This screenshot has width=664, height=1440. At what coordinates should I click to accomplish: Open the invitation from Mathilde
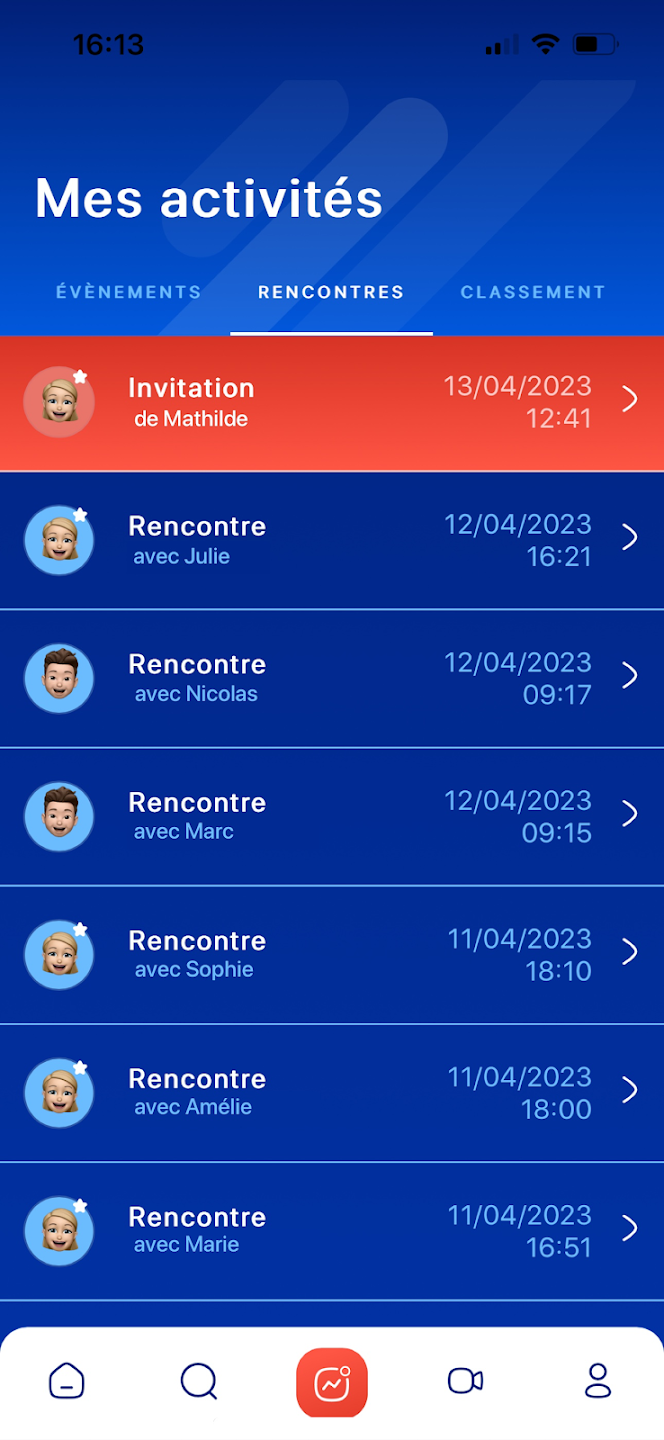332,403
